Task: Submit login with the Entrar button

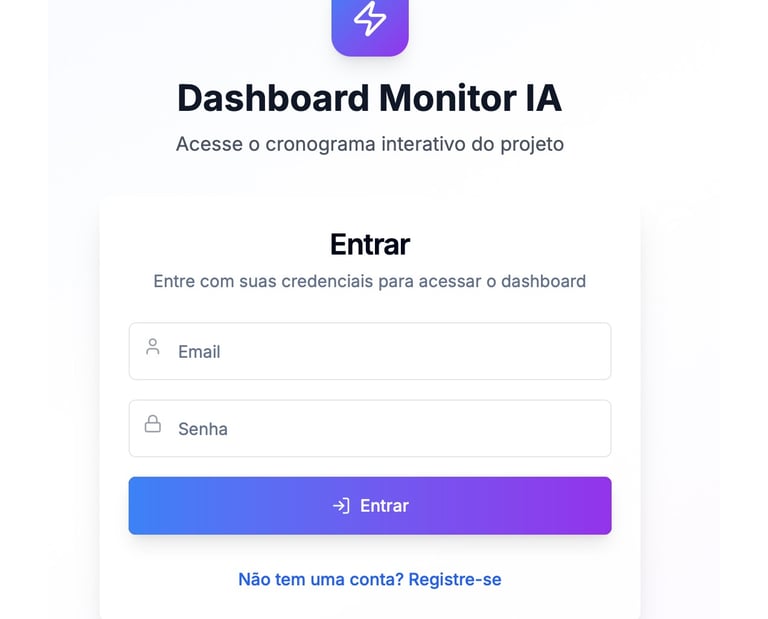Action: 370,506
